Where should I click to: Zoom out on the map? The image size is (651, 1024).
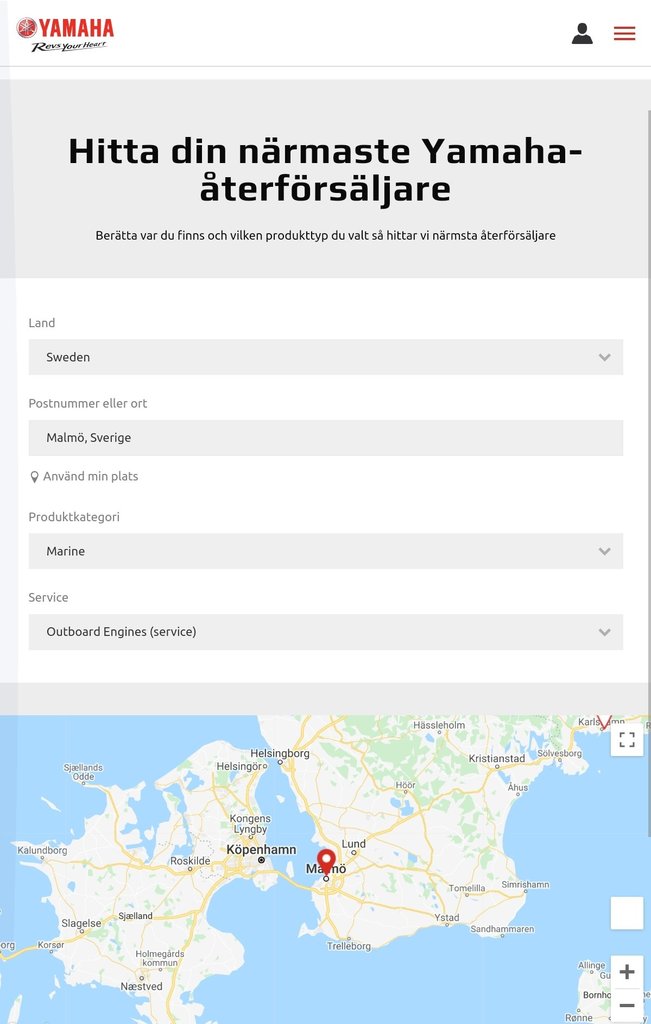[x=627, y=1005]
